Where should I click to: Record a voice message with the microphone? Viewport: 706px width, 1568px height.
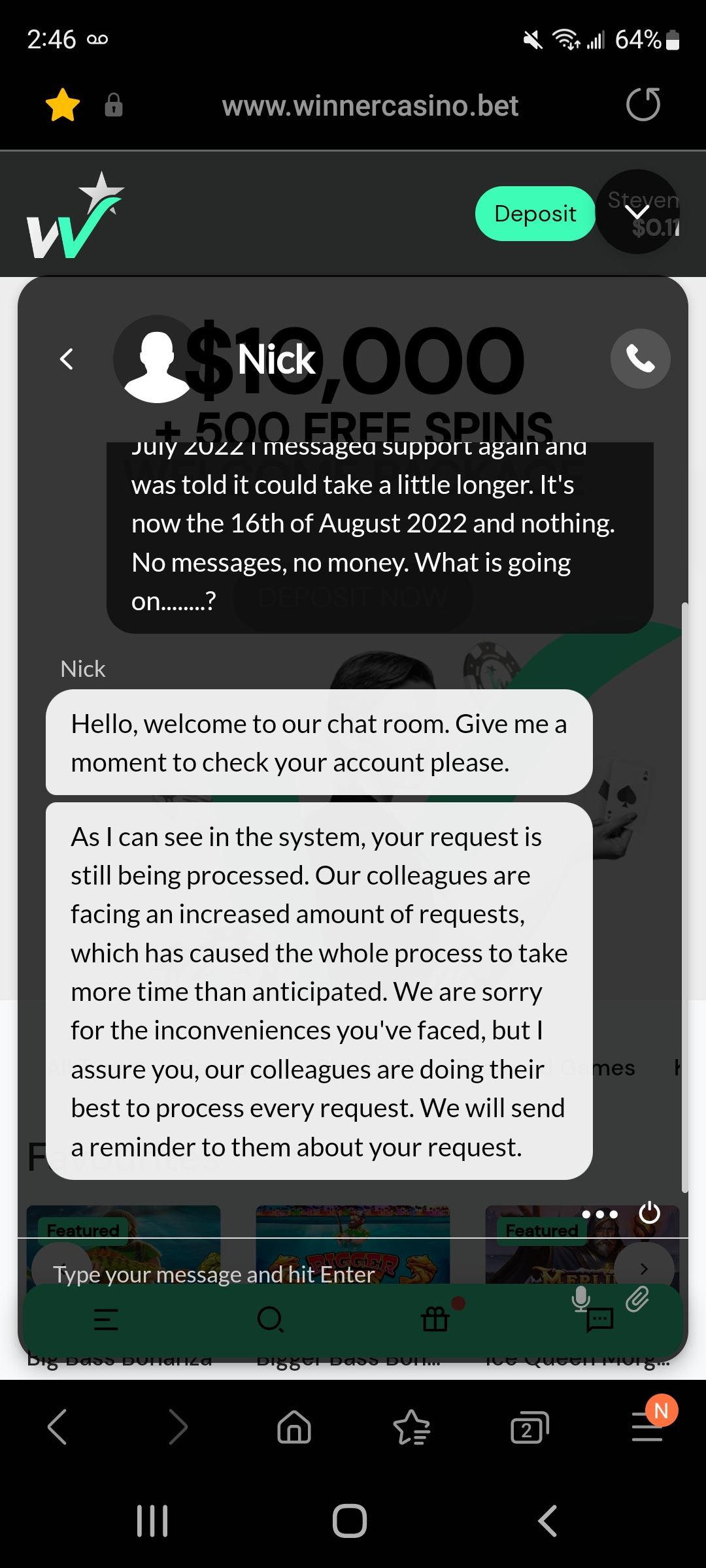click(x=580, y=1299)
